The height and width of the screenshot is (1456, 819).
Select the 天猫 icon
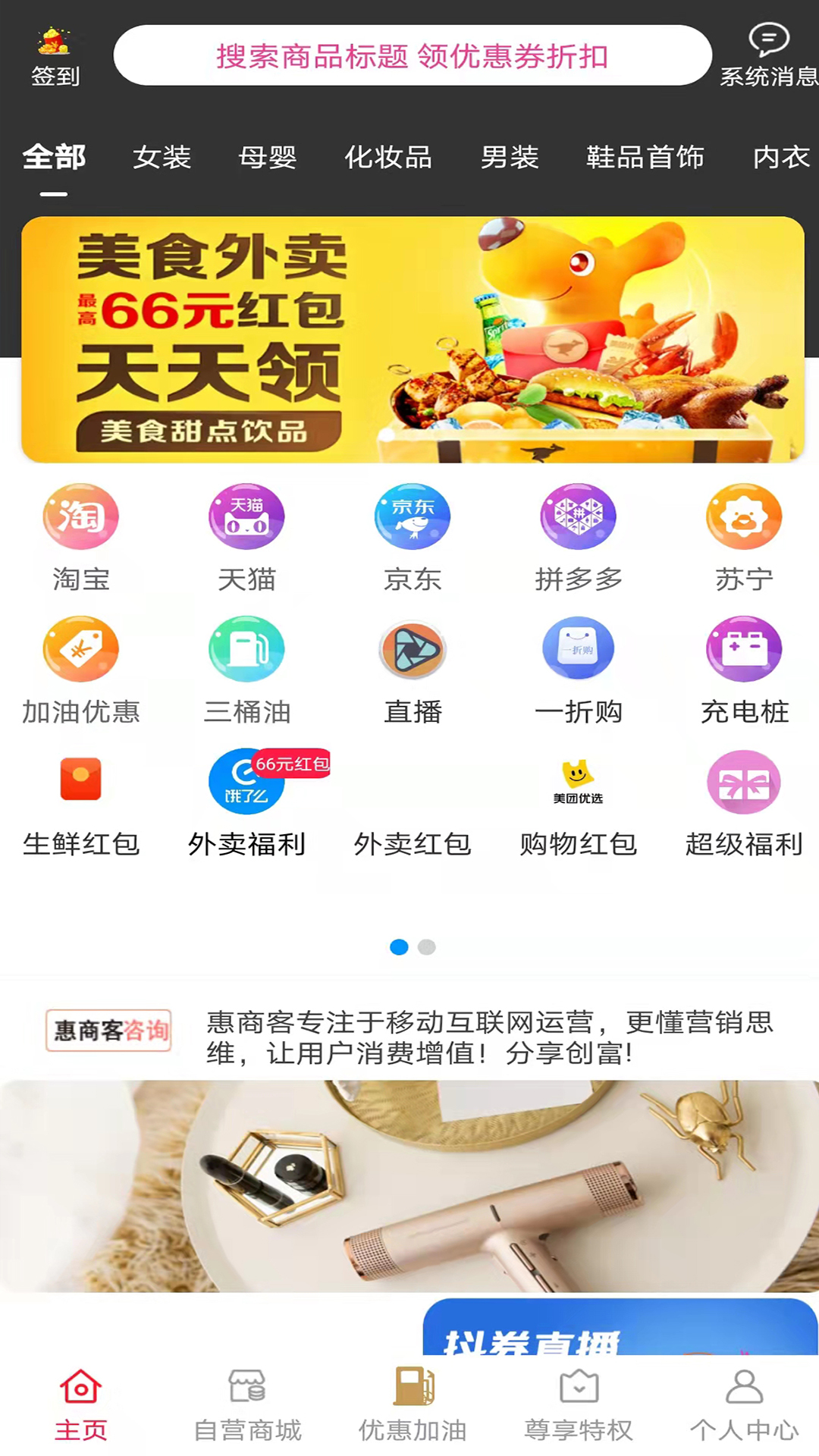tap(246, 516)
